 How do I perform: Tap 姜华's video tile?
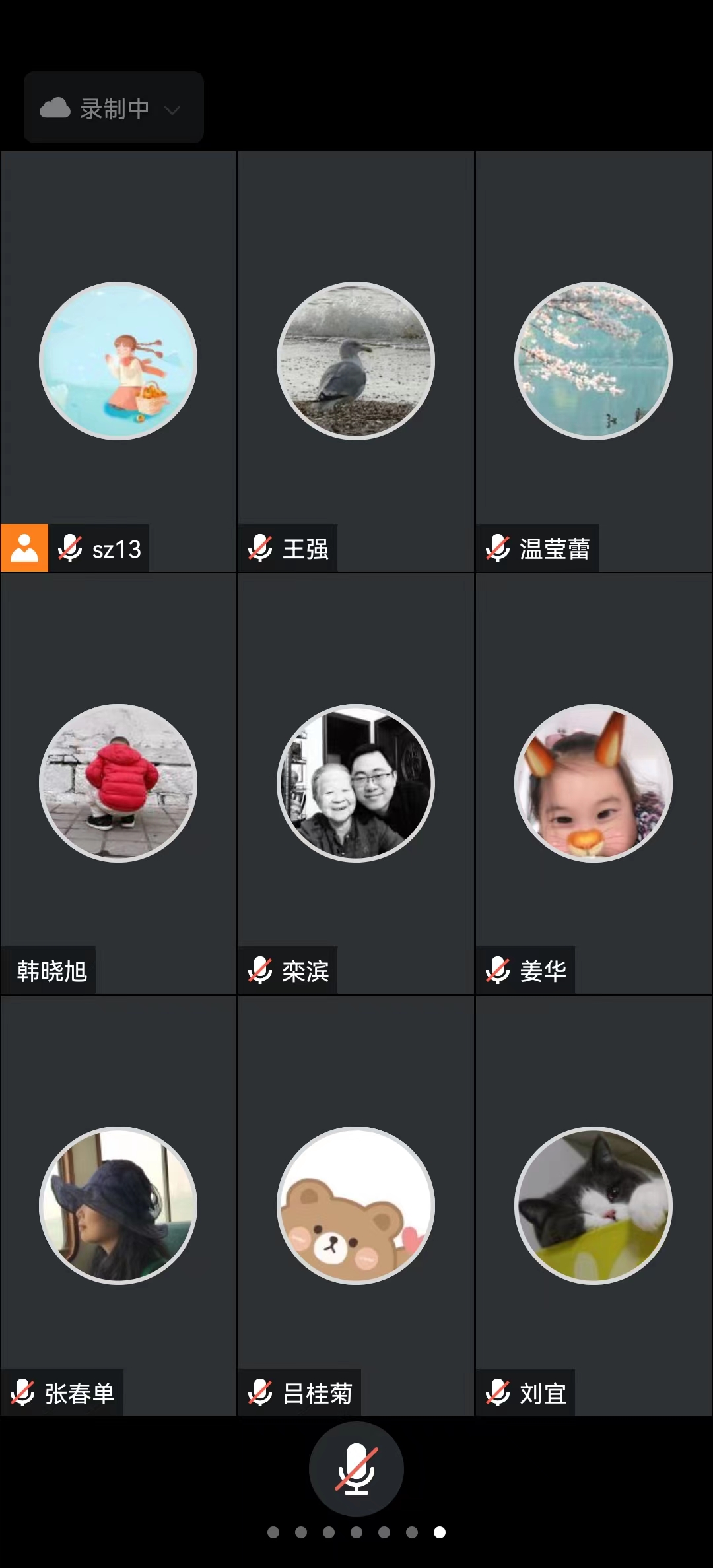[594, 783]
